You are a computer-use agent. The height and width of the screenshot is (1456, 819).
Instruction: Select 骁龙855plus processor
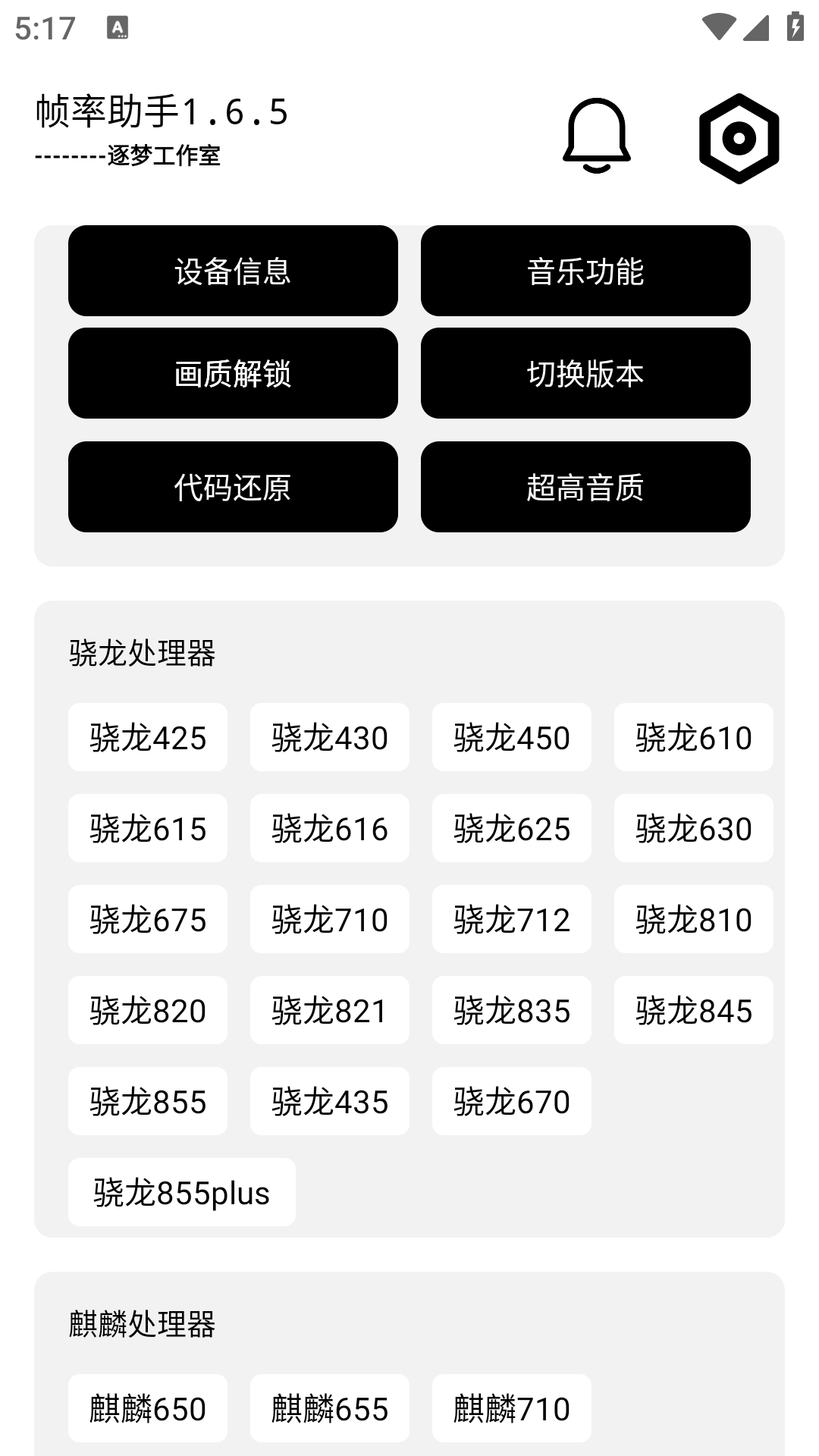181,1192
